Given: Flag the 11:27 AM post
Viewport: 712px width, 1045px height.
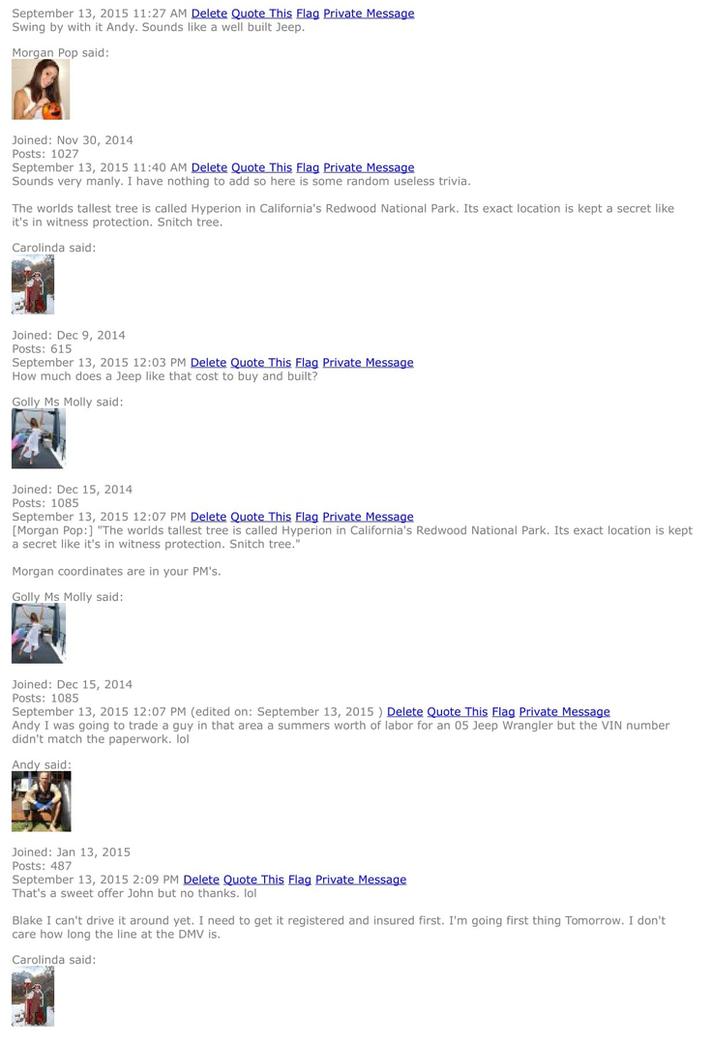Looking at the screenshot, I should [x=307, y=13].
